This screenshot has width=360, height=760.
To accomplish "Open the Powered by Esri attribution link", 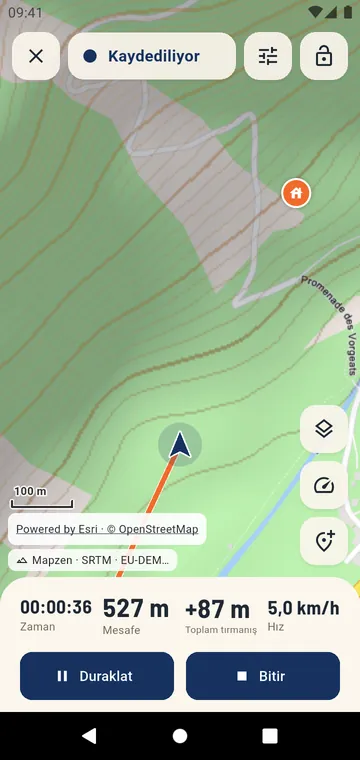I will point(107,529).
